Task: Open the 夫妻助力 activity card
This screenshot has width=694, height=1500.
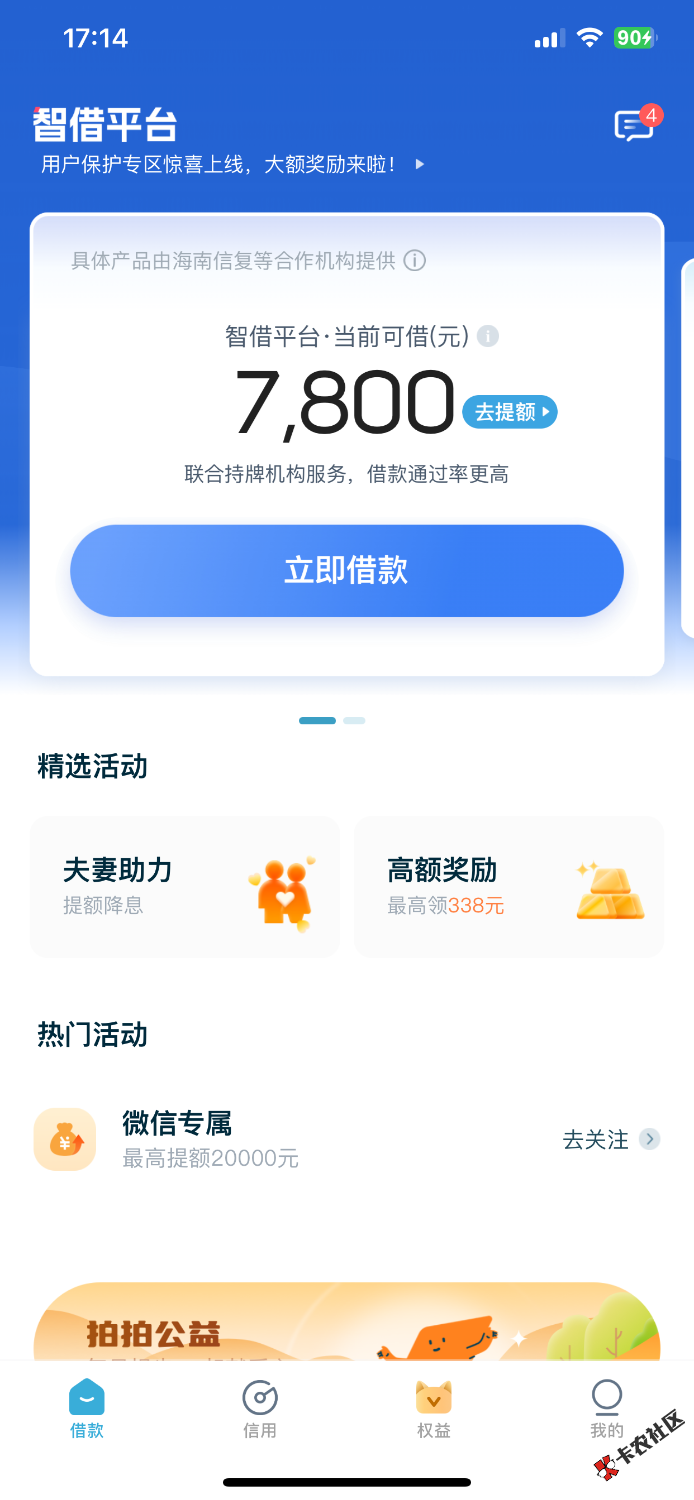Action: click(185, 887)
